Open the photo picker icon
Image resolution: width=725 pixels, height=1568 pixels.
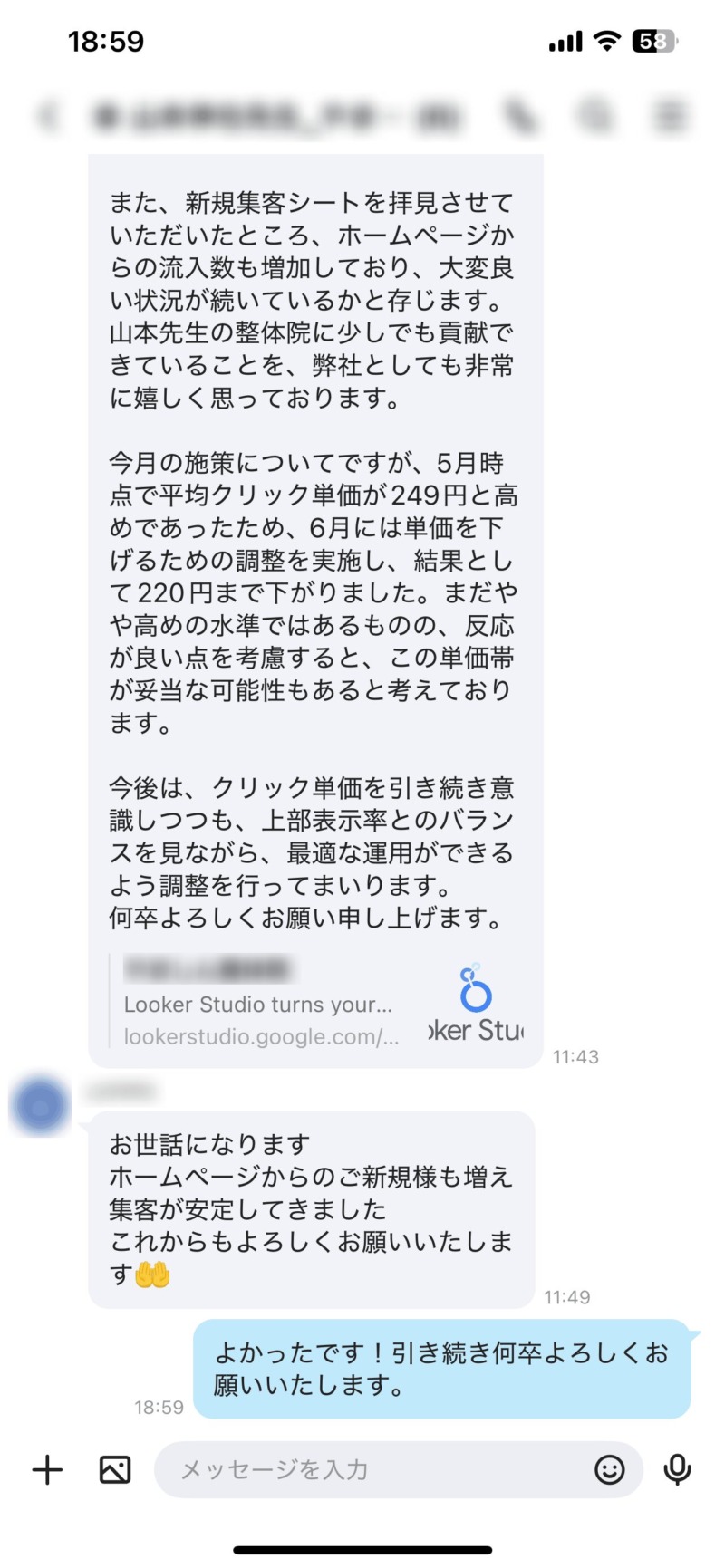point(115,1469)
